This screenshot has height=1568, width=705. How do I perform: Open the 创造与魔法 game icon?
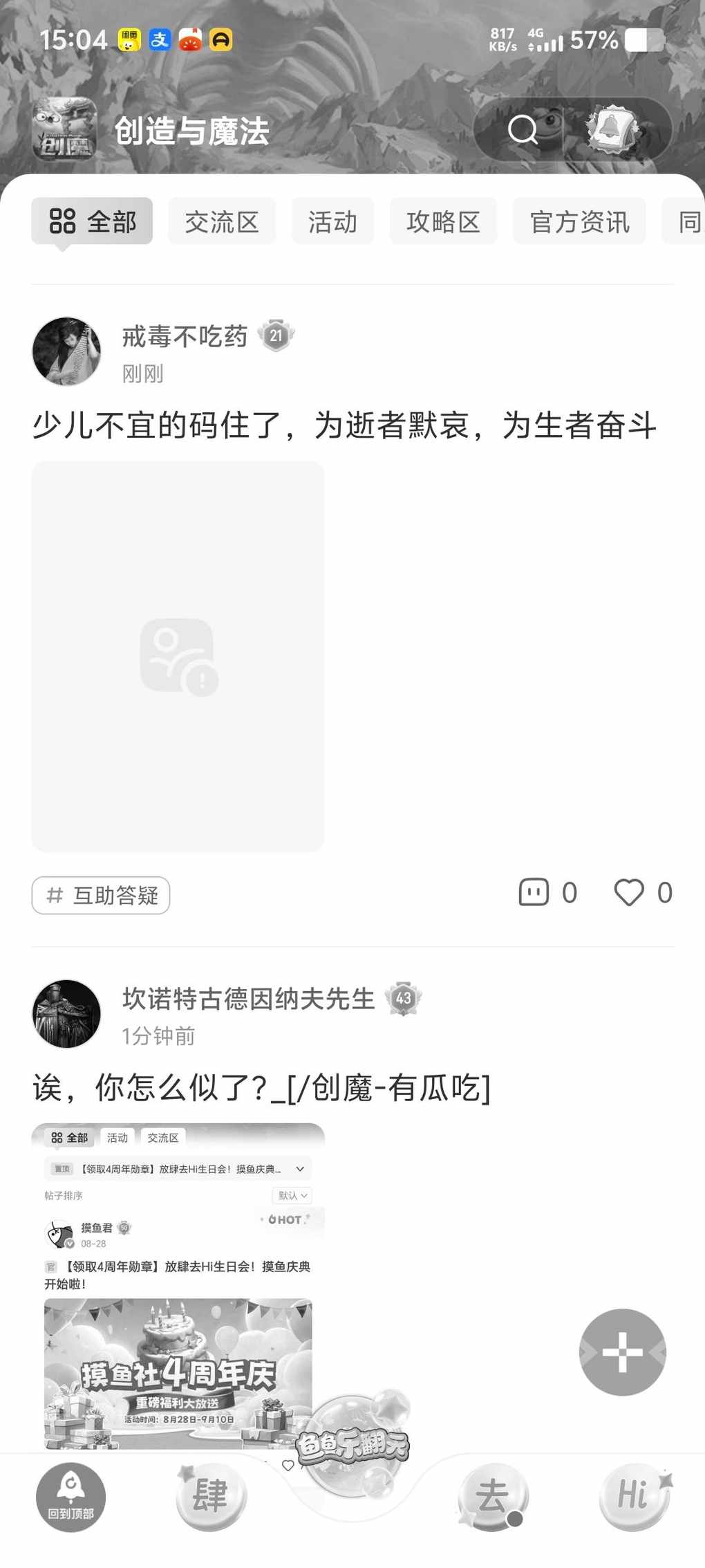64,129
